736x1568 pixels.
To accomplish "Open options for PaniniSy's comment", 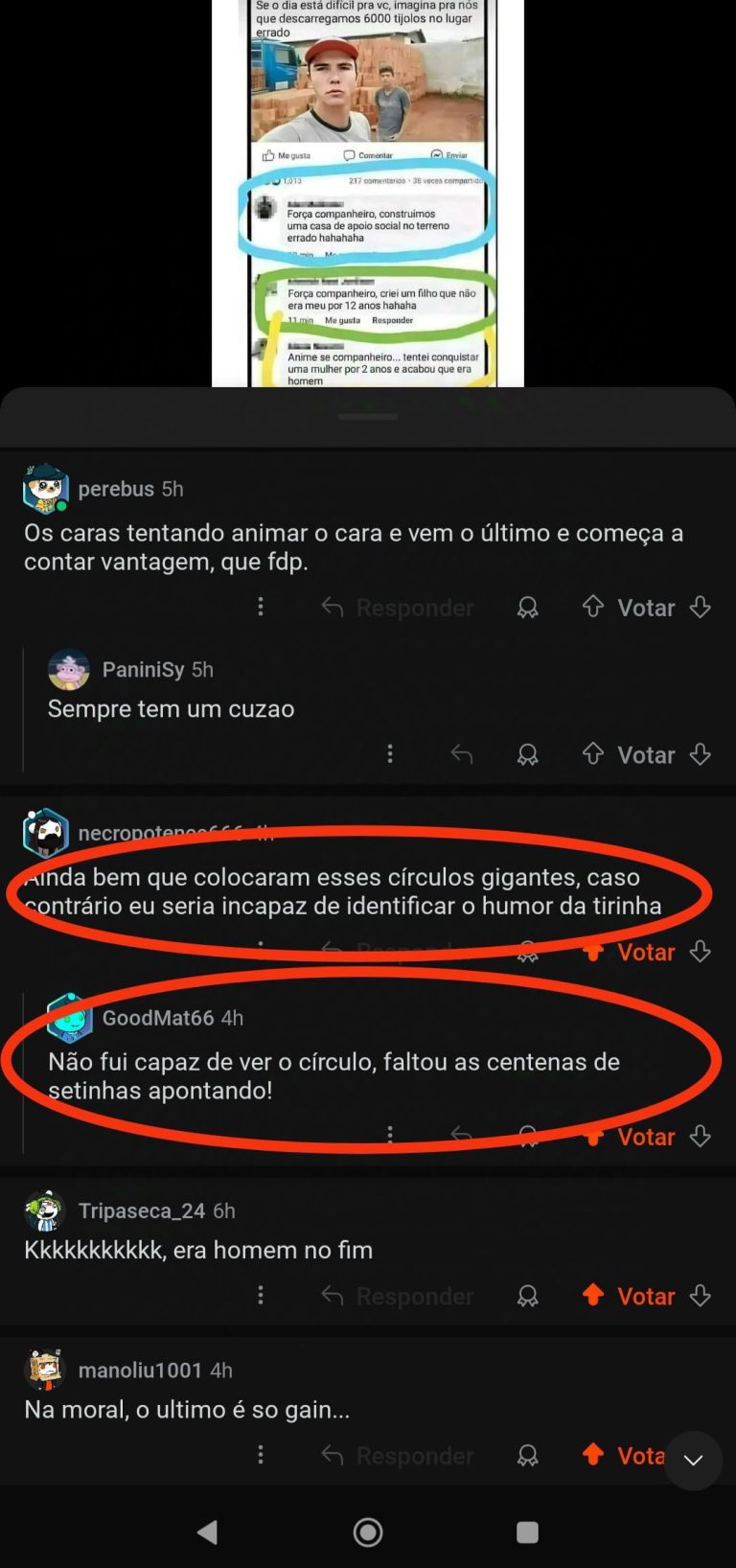I will [x=390, y=754].
